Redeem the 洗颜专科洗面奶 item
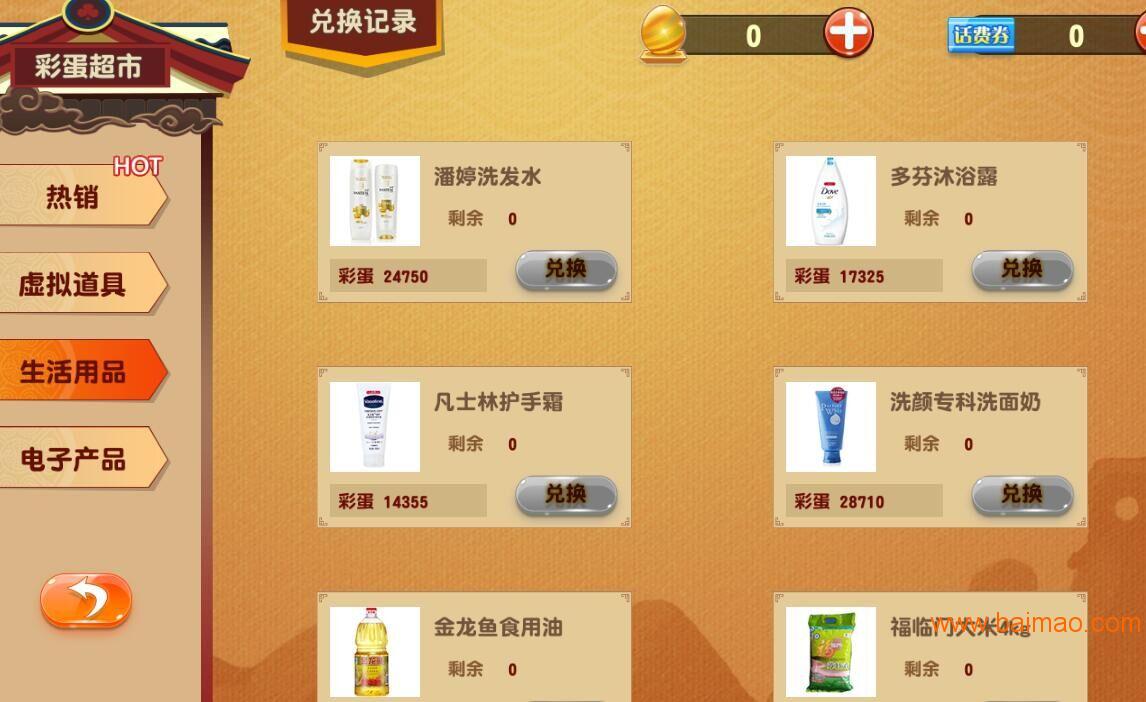This screenshot has width=1146, height=702. click(1022, 495)
